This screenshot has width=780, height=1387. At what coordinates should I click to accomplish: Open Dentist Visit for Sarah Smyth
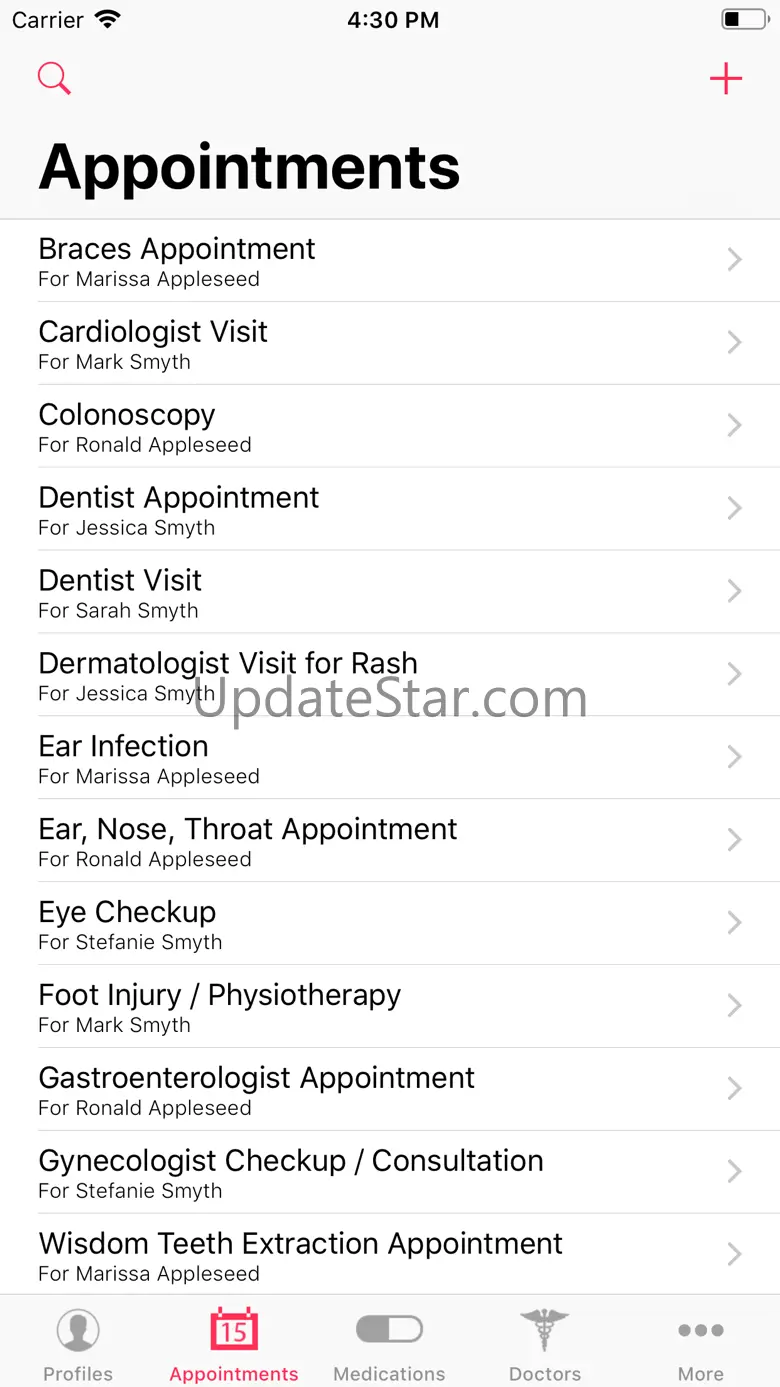pos(389,593)
